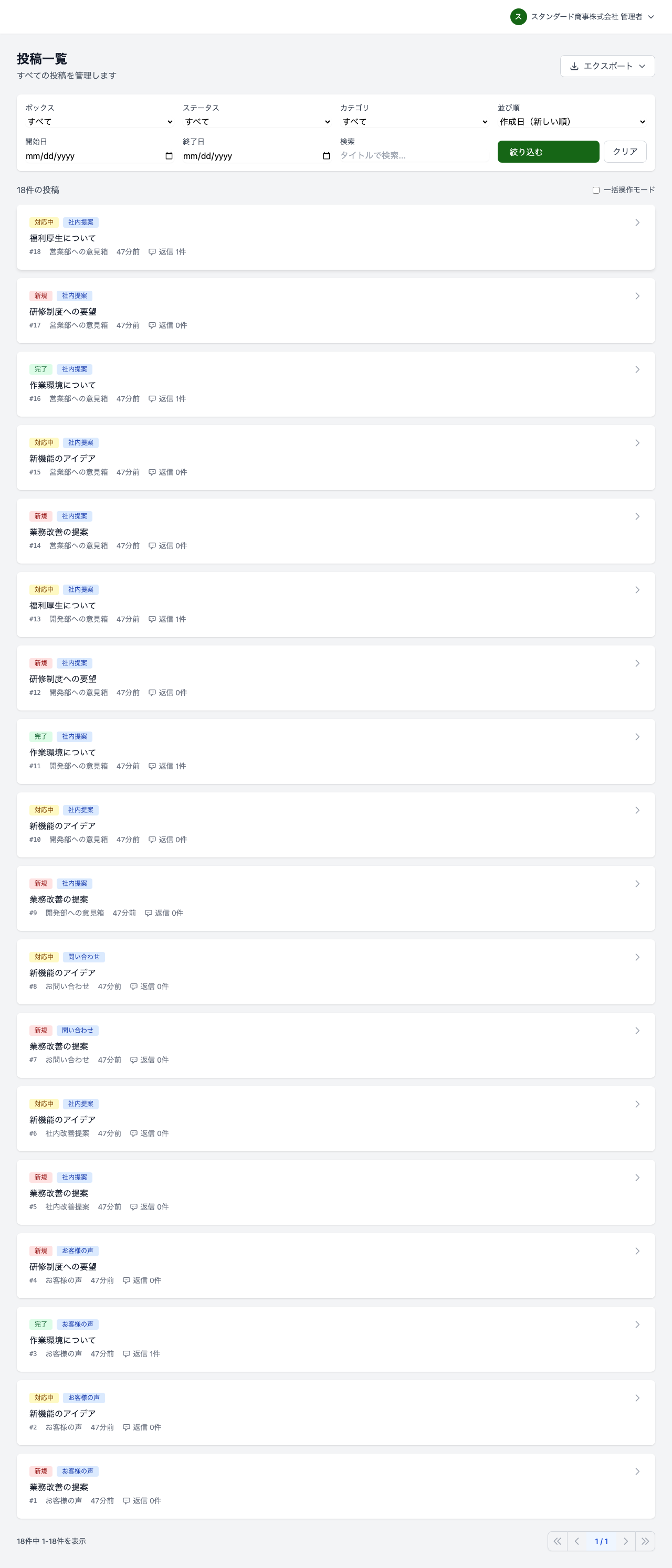
Task: Open the 並び順 sort dropdown
Action: click(x=571, y=122)
